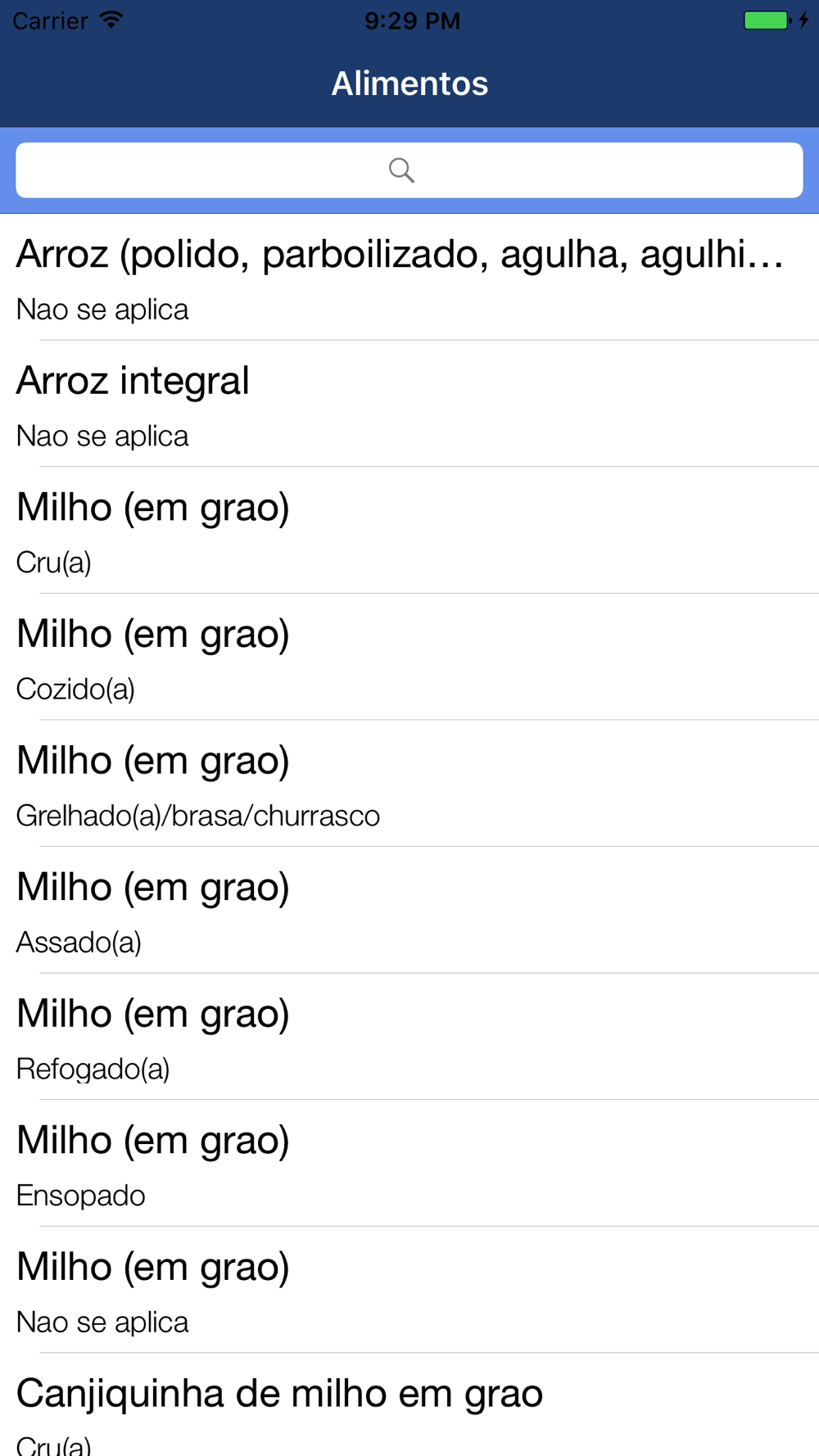
Task: Tap the search field under Alimentos
Action: click(x=409, y=170)
